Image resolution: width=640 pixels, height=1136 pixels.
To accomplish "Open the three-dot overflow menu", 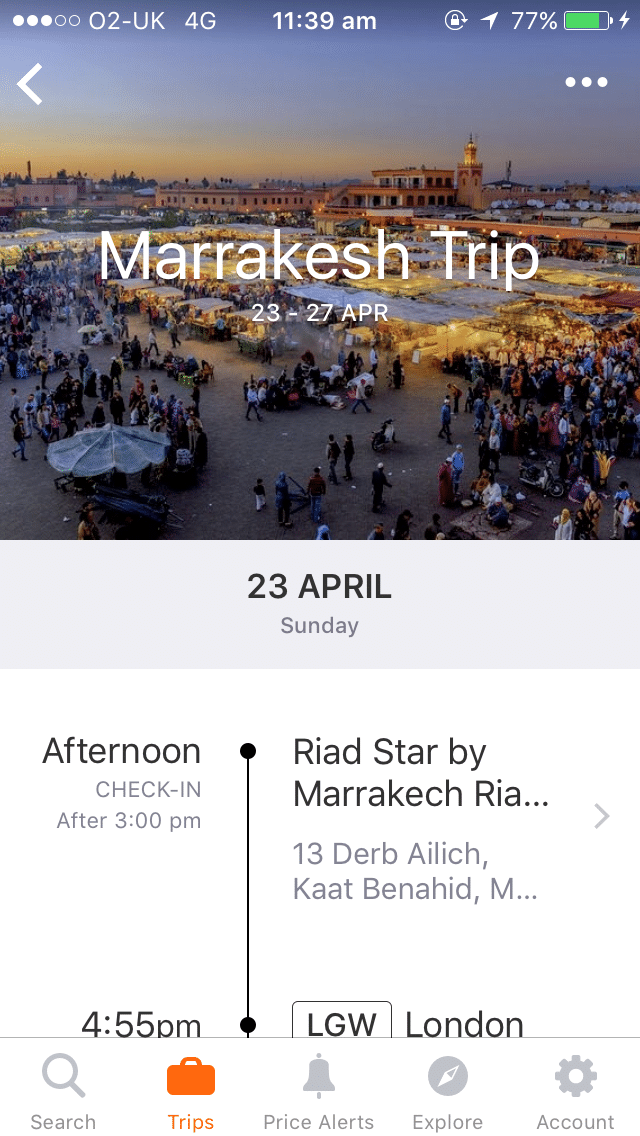I will (586, 82).
